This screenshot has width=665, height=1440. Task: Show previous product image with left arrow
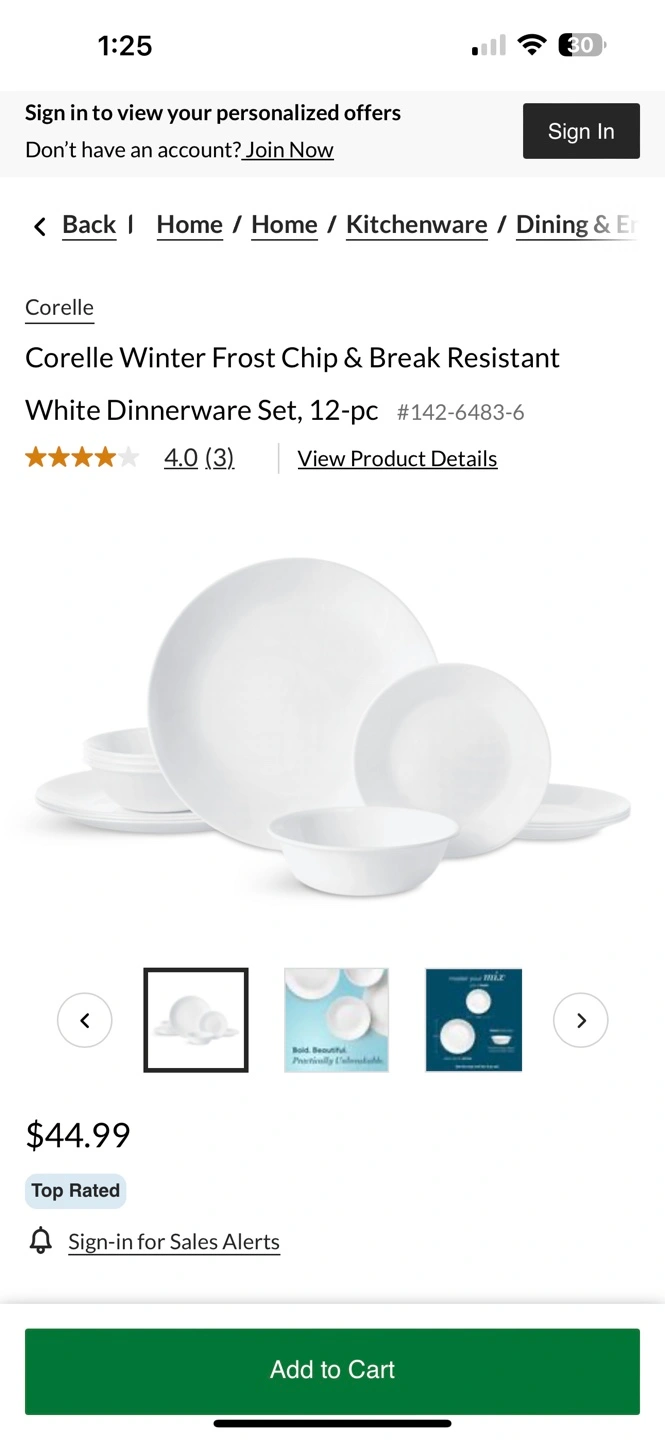click(x=85, y=1020)
